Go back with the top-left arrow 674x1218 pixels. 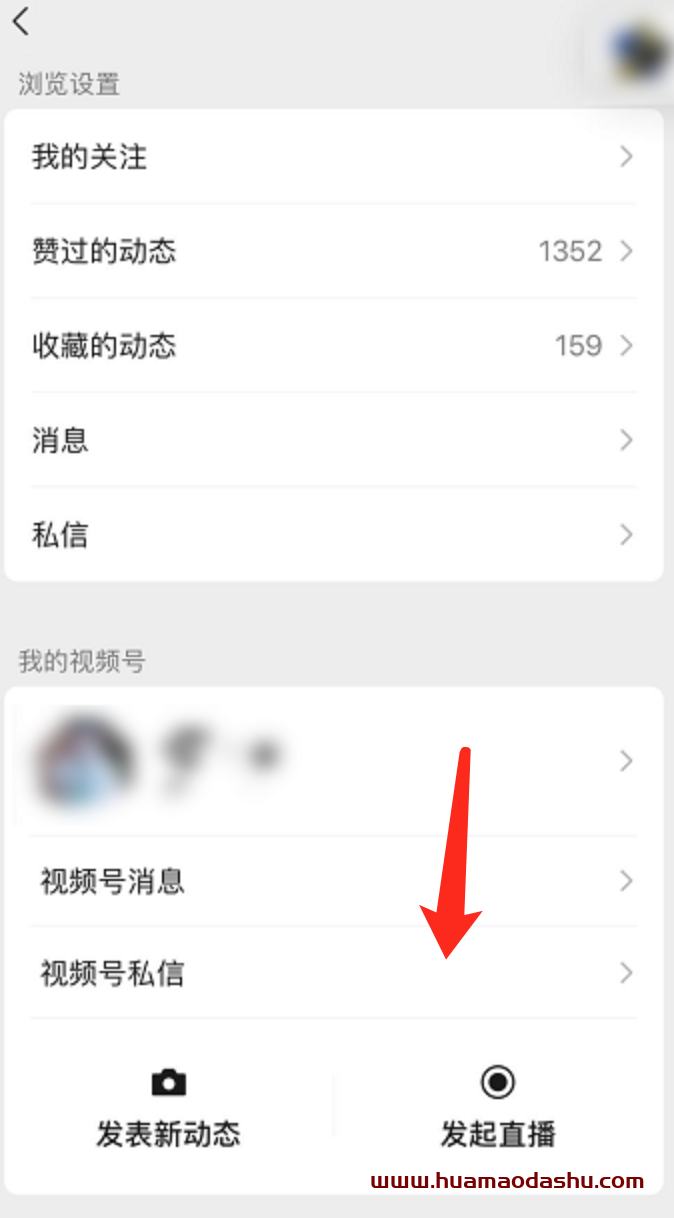pos(22,21)
